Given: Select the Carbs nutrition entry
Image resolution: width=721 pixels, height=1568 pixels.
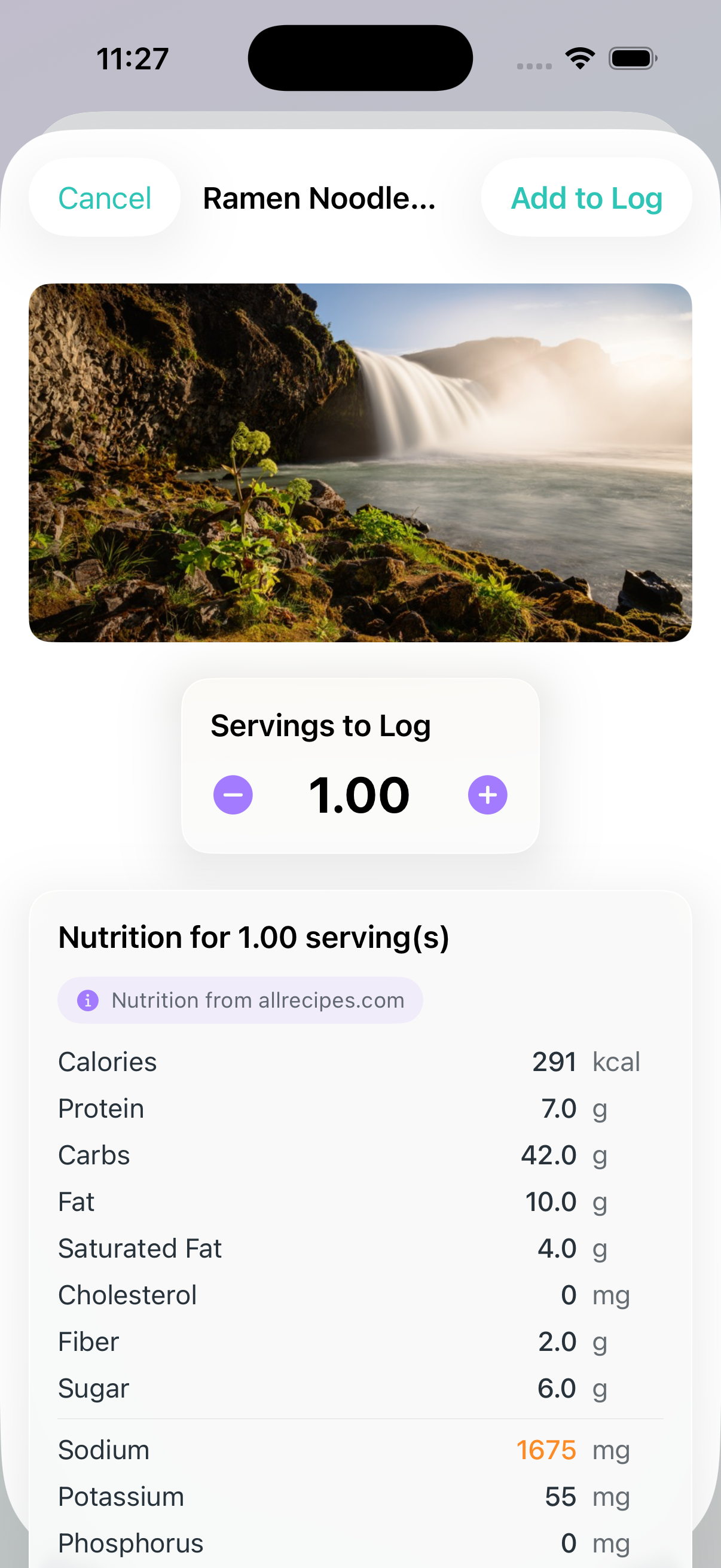Looking at the screenshot, I should tap(360, 1155).
